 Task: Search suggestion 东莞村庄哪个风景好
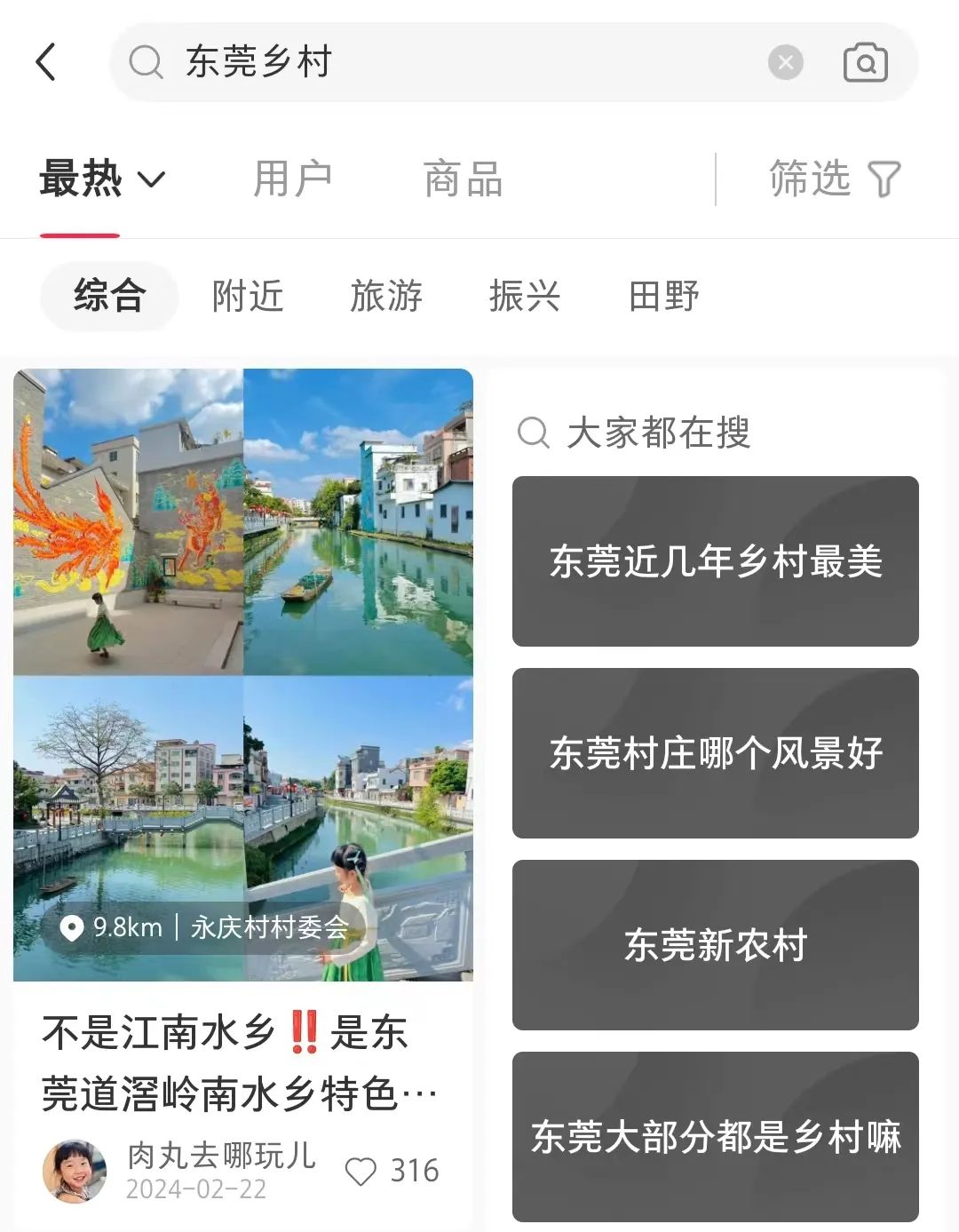tap(715, 753)
